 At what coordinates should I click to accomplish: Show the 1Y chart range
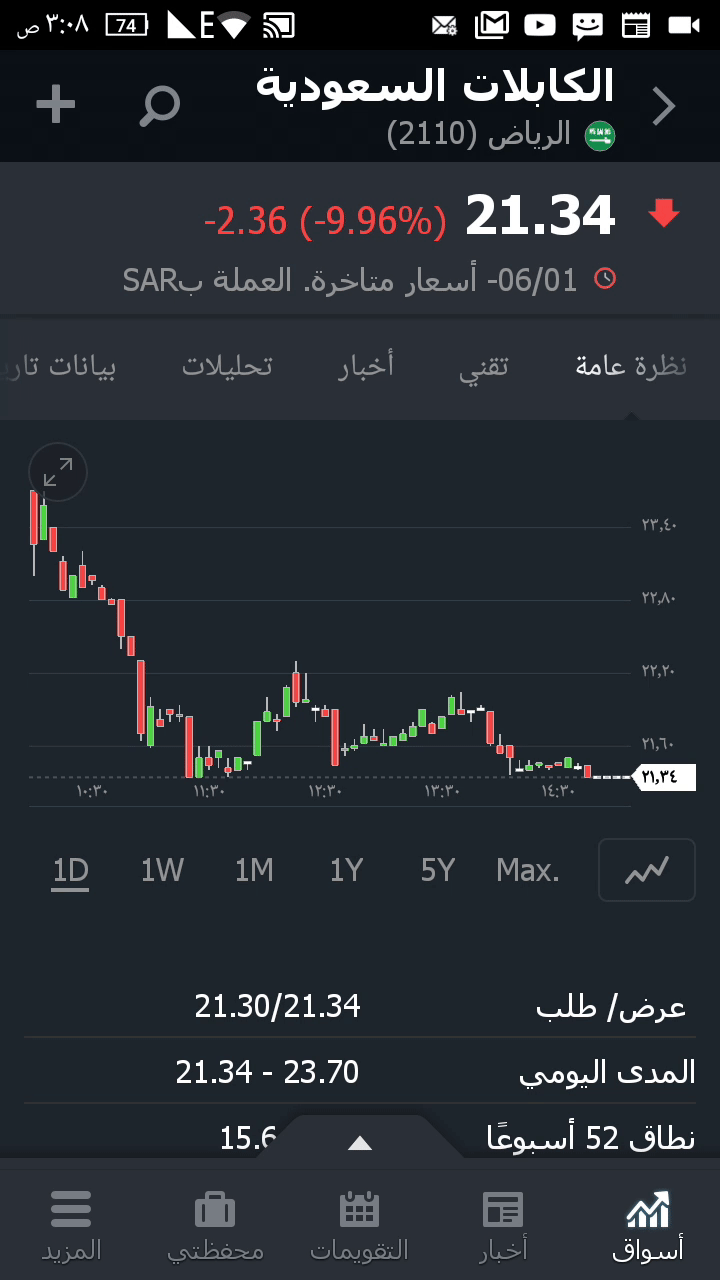click(x=346, y=870)
